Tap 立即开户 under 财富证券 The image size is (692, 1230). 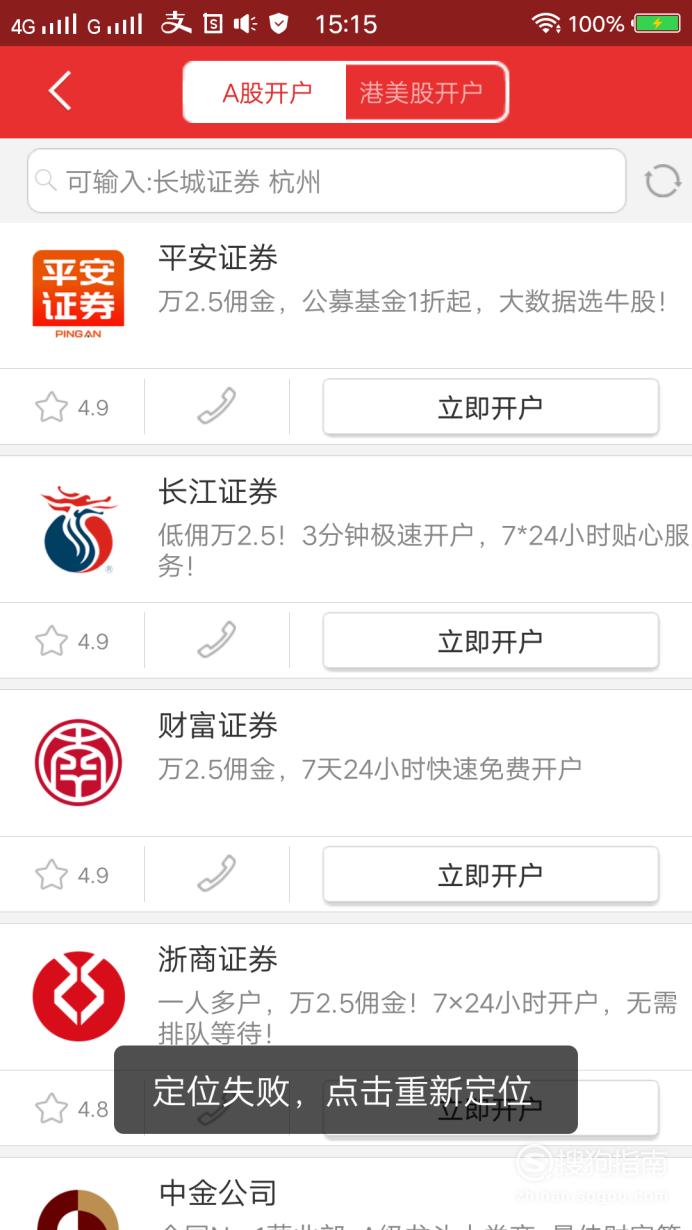coord(490,875)
